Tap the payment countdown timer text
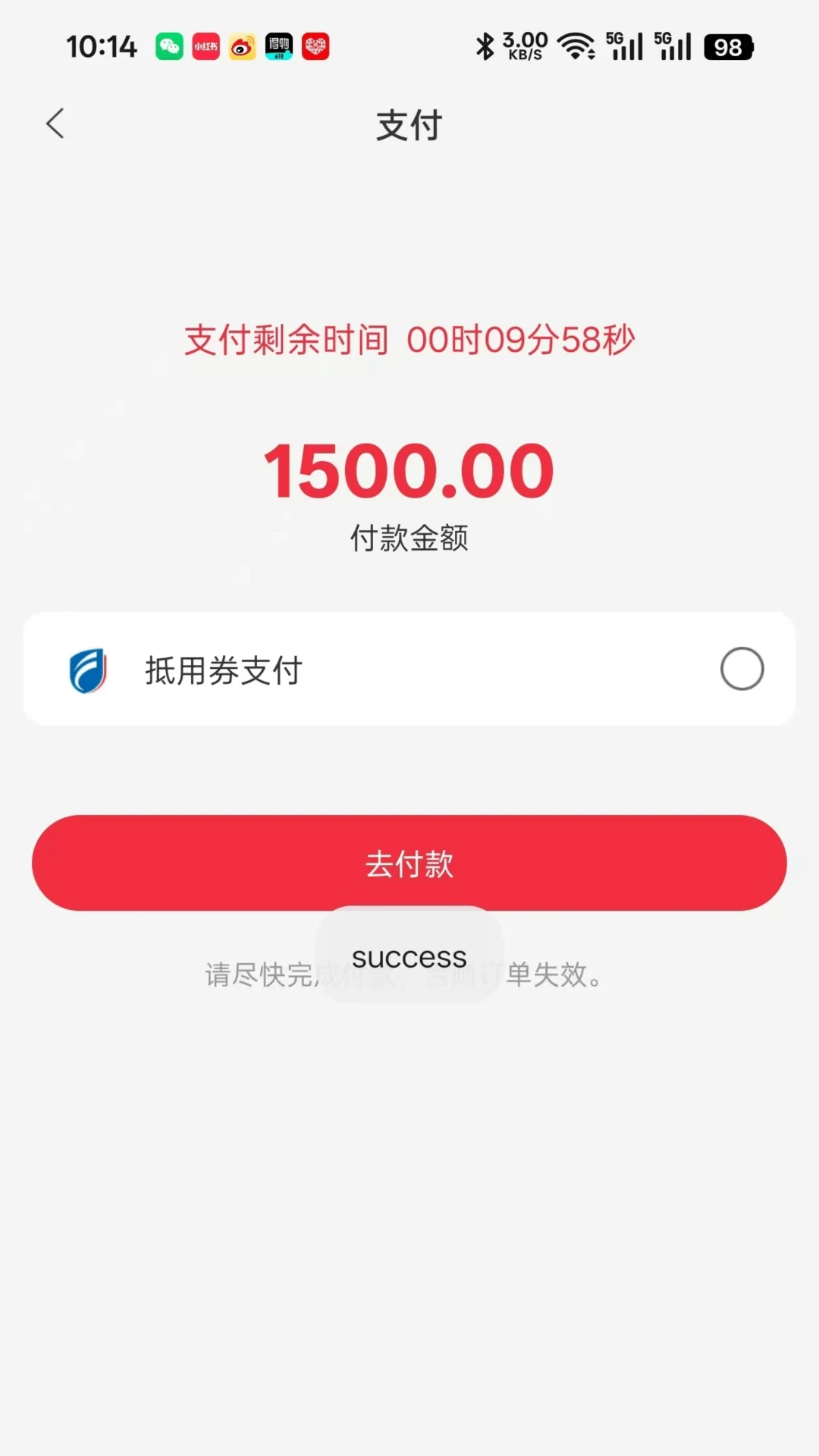This screenshot has width=819, height=1456. click(409, 339)
